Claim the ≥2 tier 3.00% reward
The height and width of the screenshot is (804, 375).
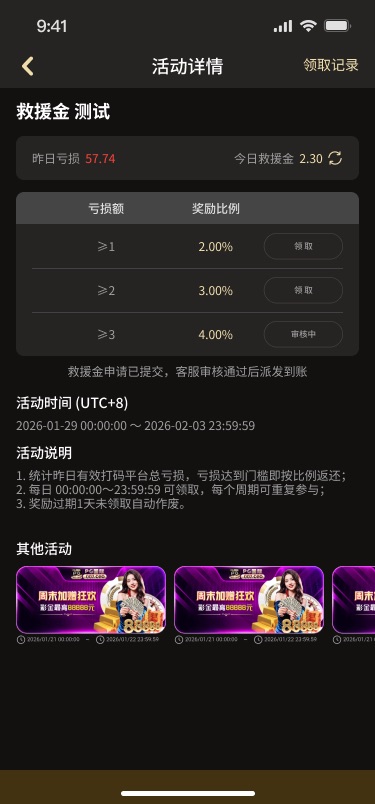(303, 290)
